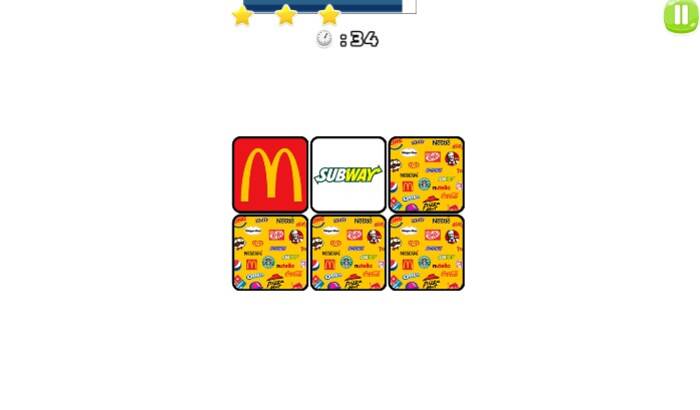This screenshot has width=700, height=410.
Task: Flip the face-down card under the McDonald's card
Action: [x=270, y=252]
